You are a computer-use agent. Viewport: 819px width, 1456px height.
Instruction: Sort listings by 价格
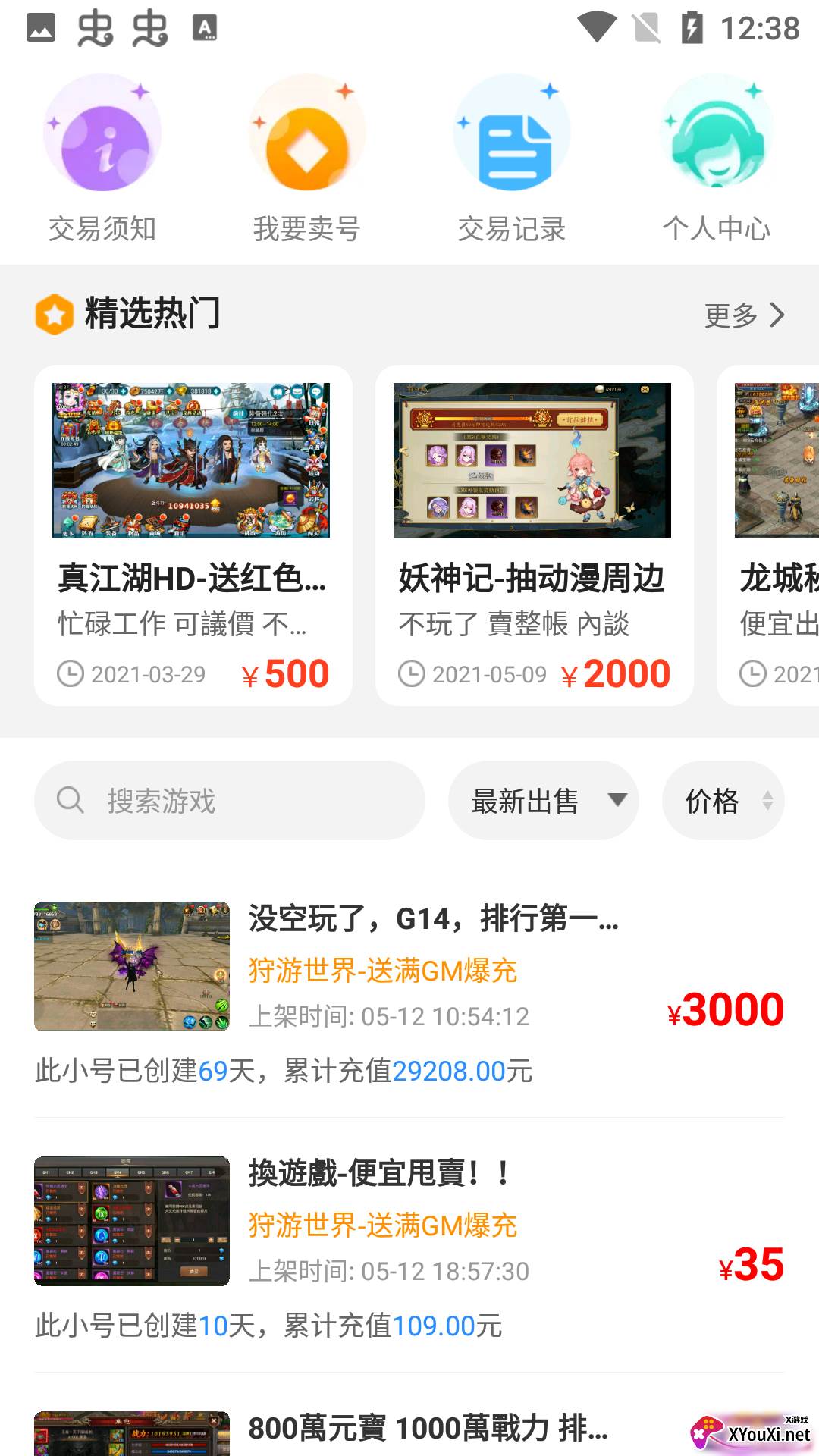point(723,801)
